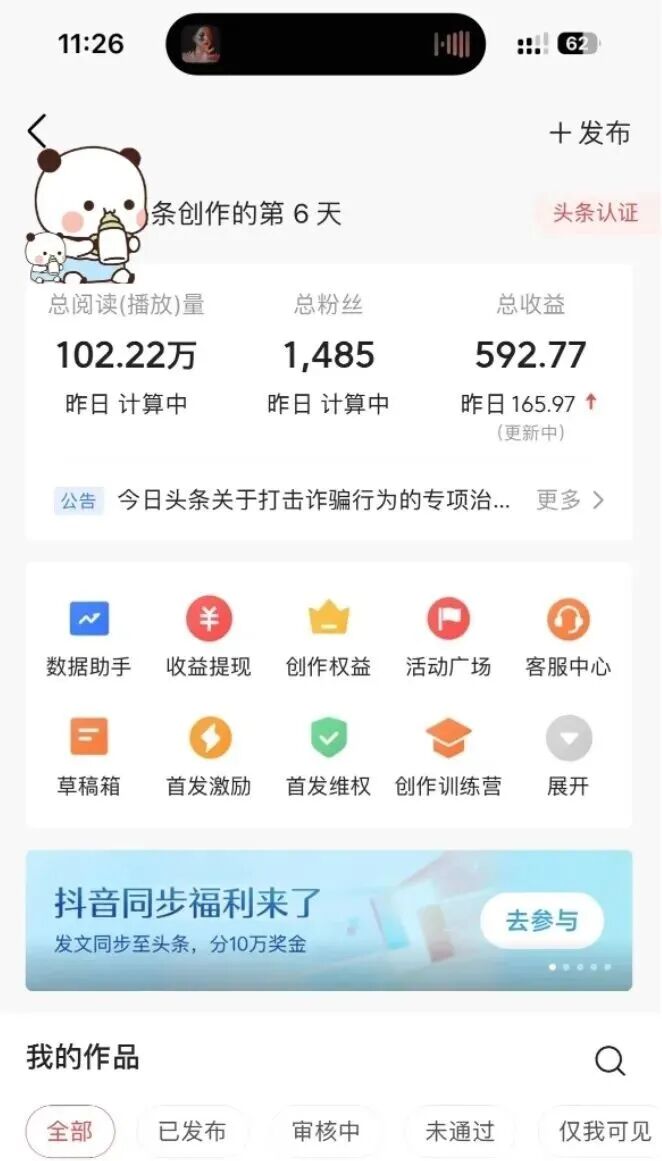662x1161 pixels.
Task: Tap 去参与 on the Douyin sync banner
Action: (542, 921)
